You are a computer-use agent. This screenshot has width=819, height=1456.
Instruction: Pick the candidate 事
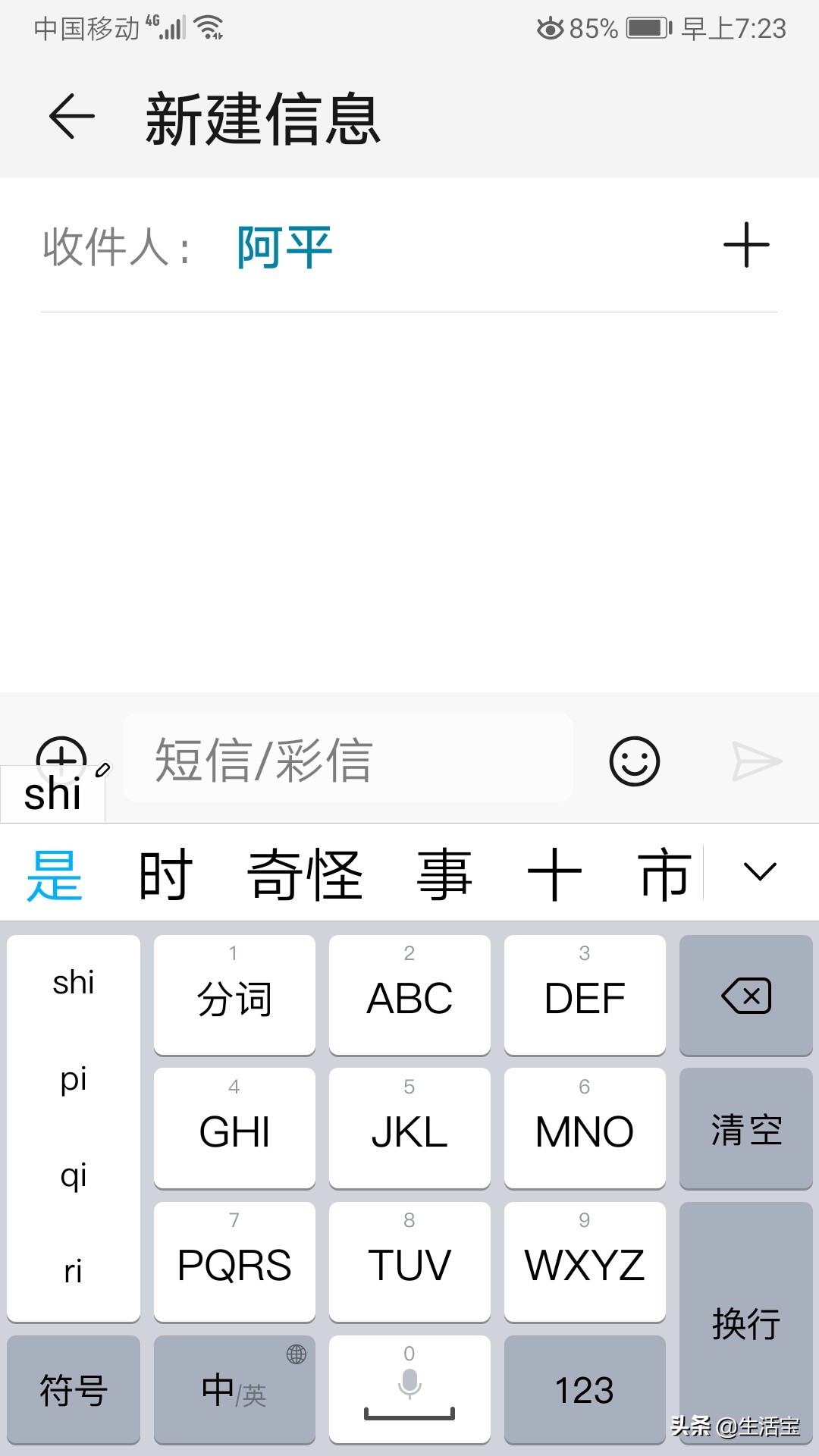click(444, 874)
